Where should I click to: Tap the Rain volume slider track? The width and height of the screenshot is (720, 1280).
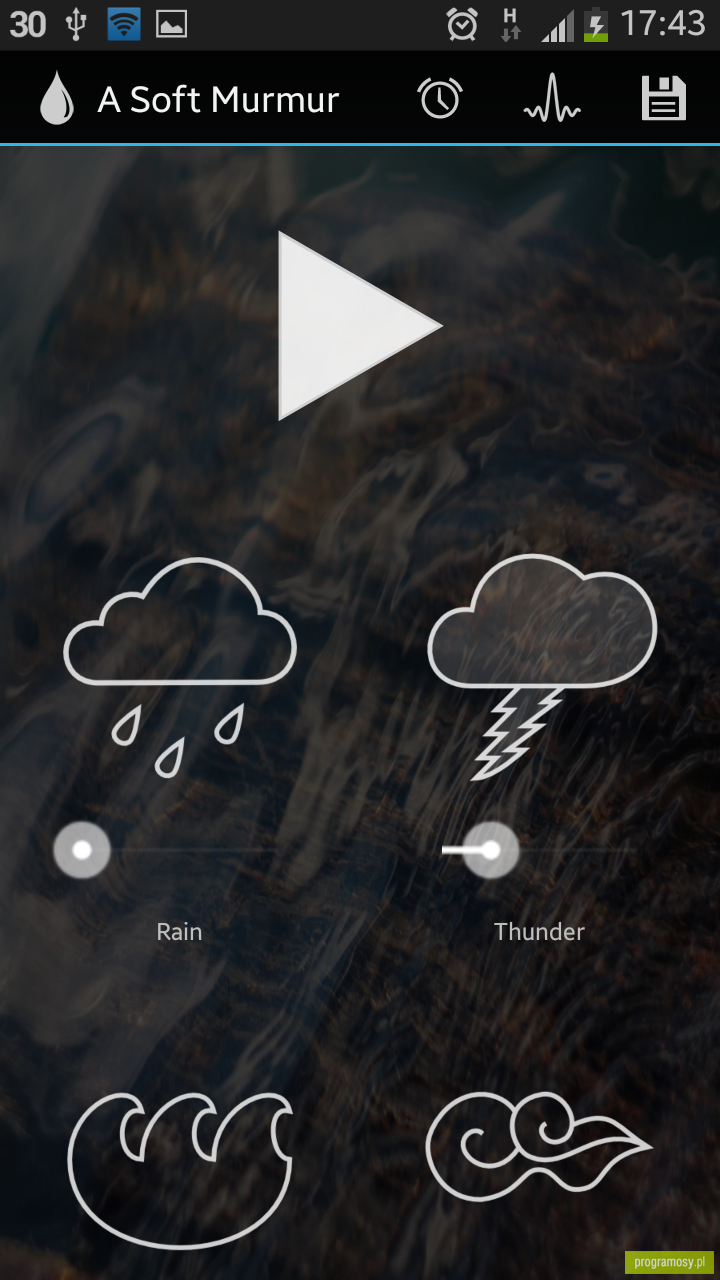pos(180,850)
